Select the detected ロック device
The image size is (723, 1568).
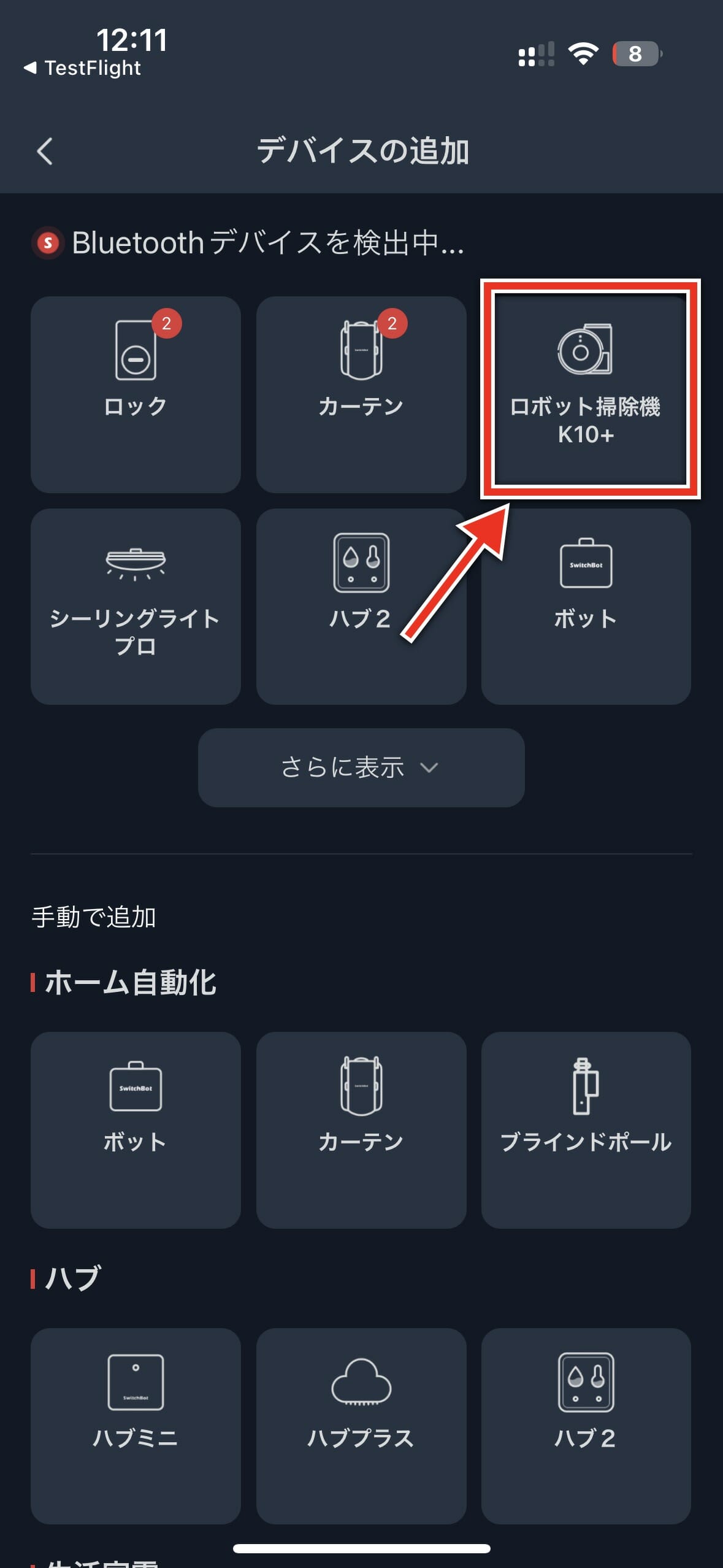[x=136, y=394]
